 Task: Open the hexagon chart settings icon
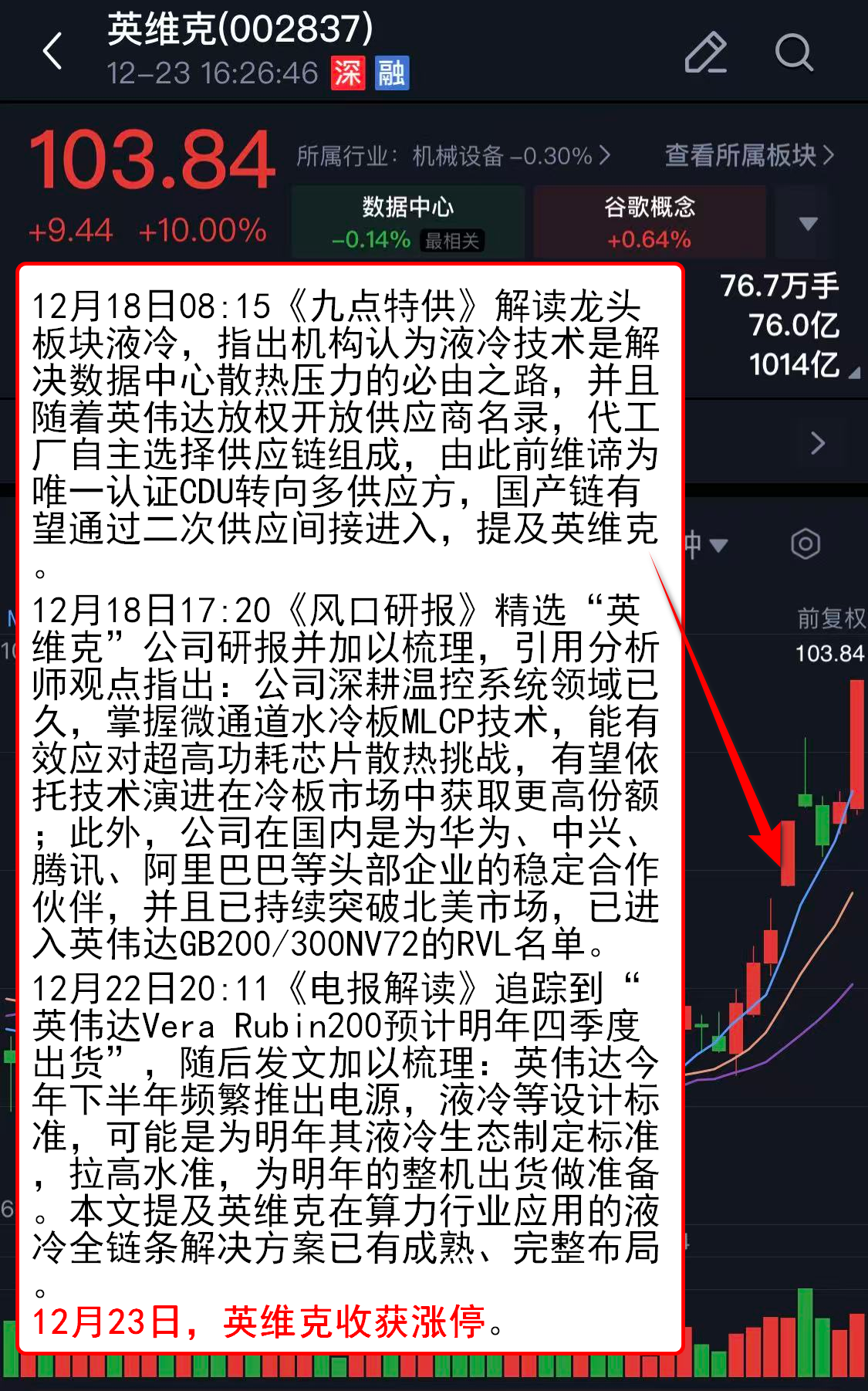(805, 544)
